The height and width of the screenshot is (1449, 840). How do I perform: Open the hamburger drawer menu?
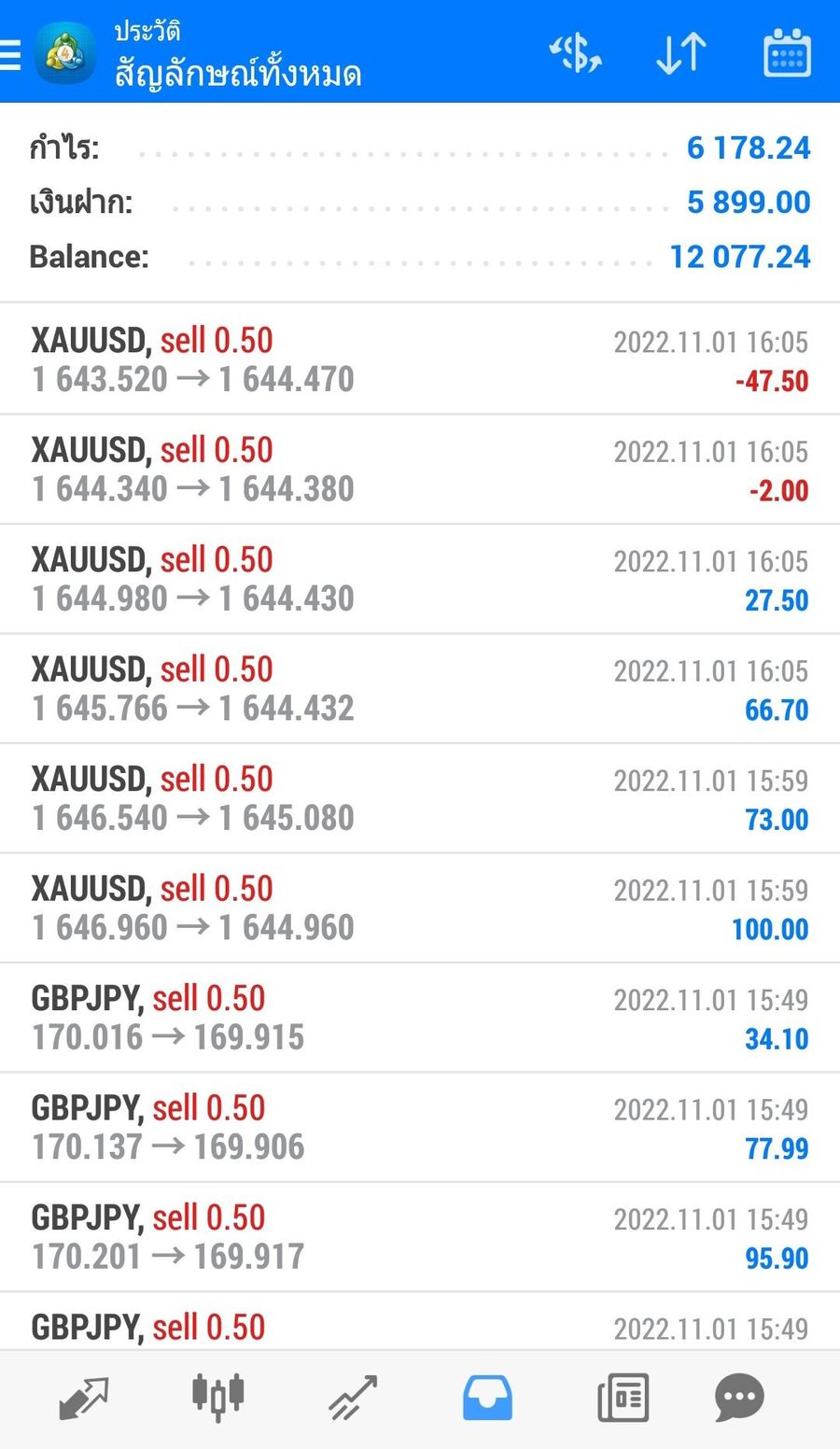click(x=9, y=54)
